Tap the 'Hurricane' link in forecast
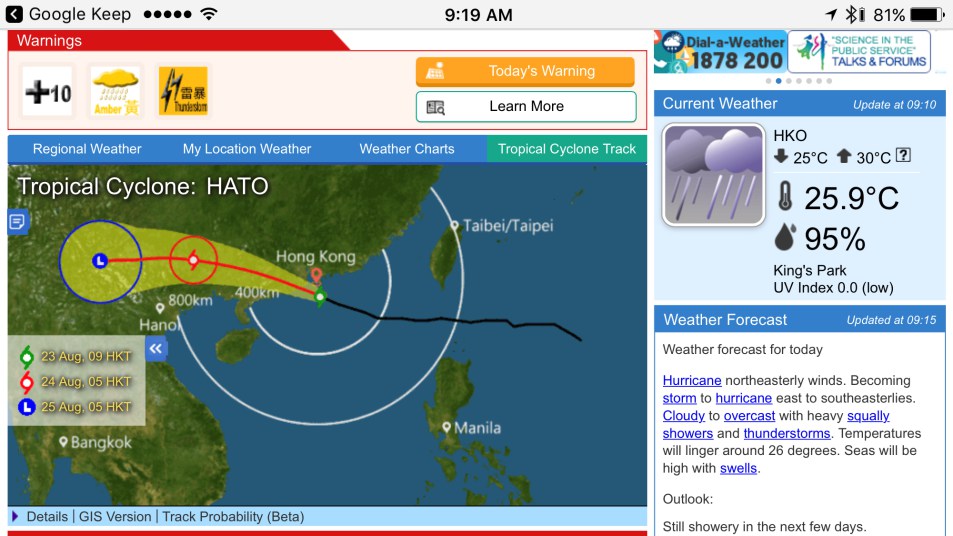 coord(691,381)
